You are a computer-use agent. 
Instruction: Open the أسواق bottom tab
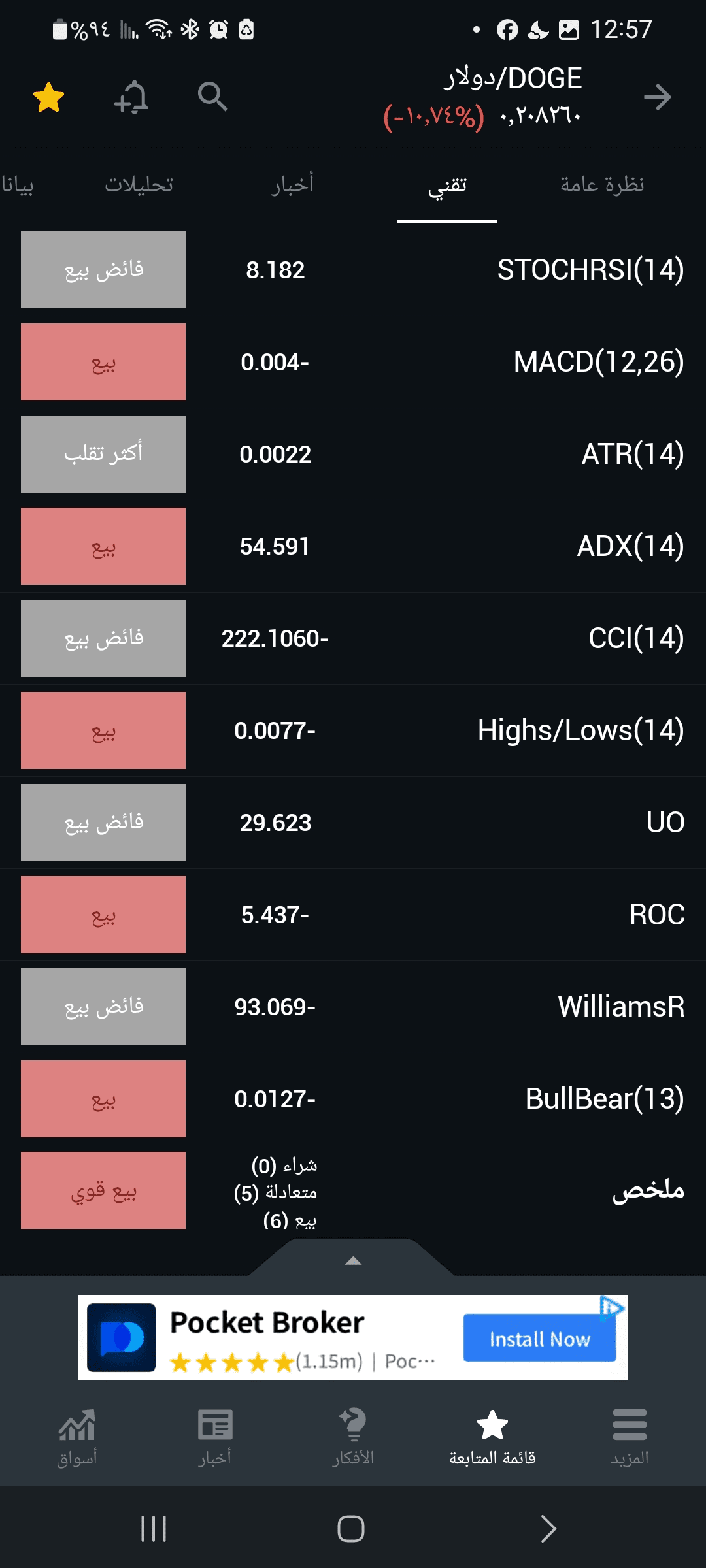77,1437
